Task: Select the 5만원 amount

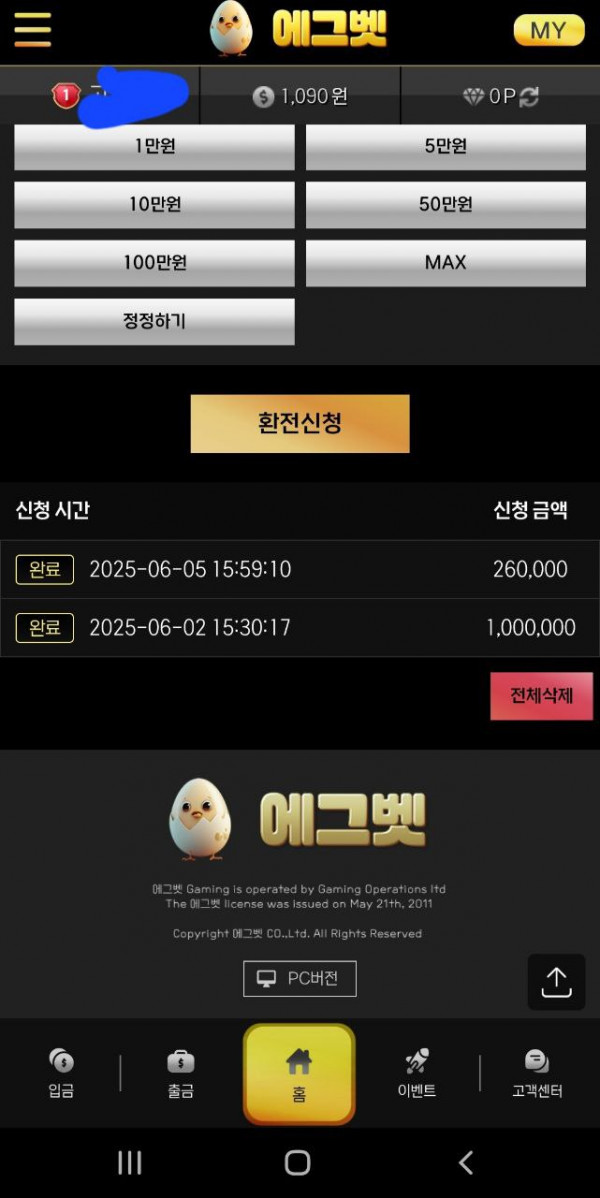Action: coord(445,147)
